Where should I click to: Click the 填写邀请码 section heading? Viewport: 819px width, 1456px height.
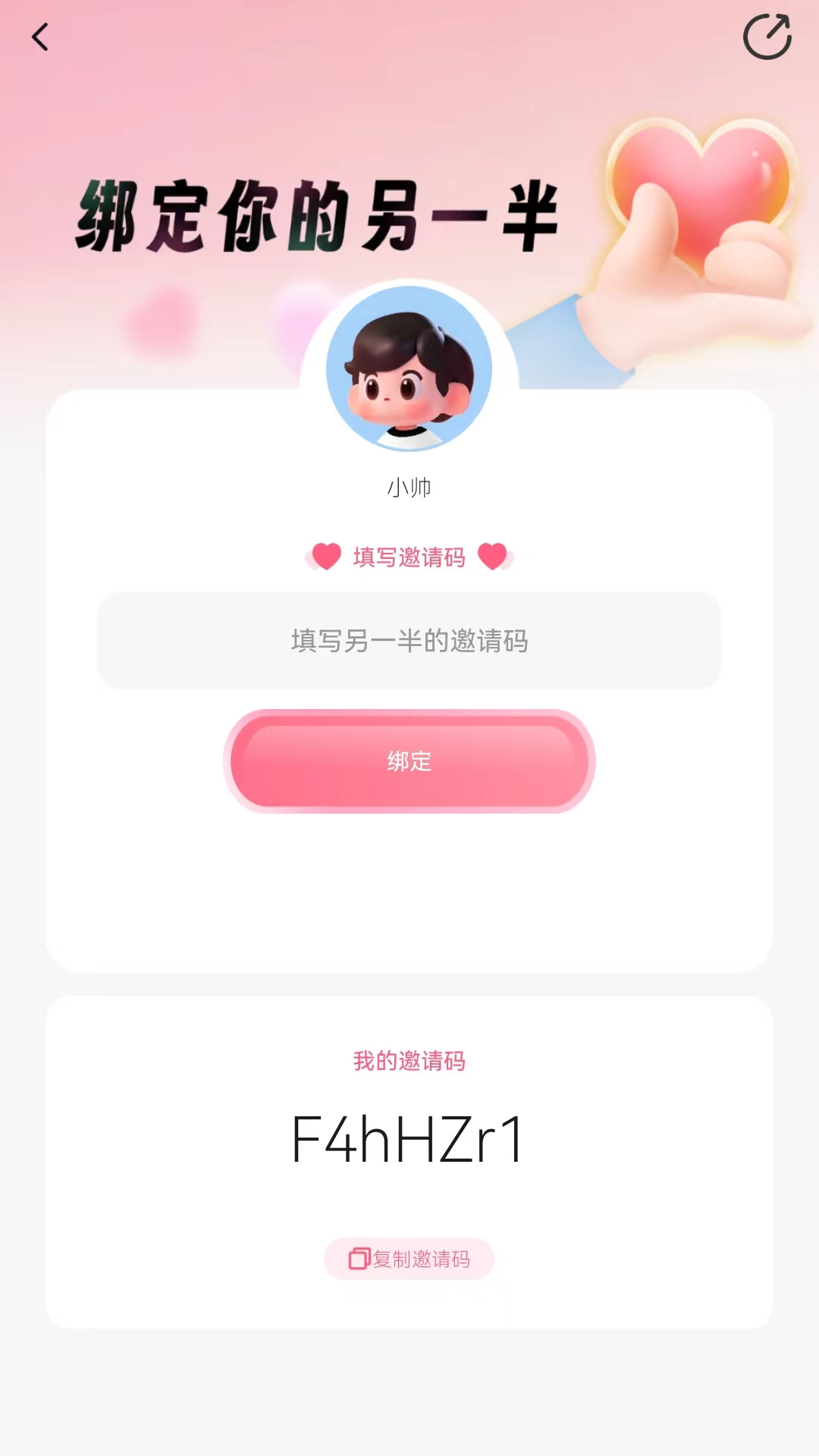(409, 556)
